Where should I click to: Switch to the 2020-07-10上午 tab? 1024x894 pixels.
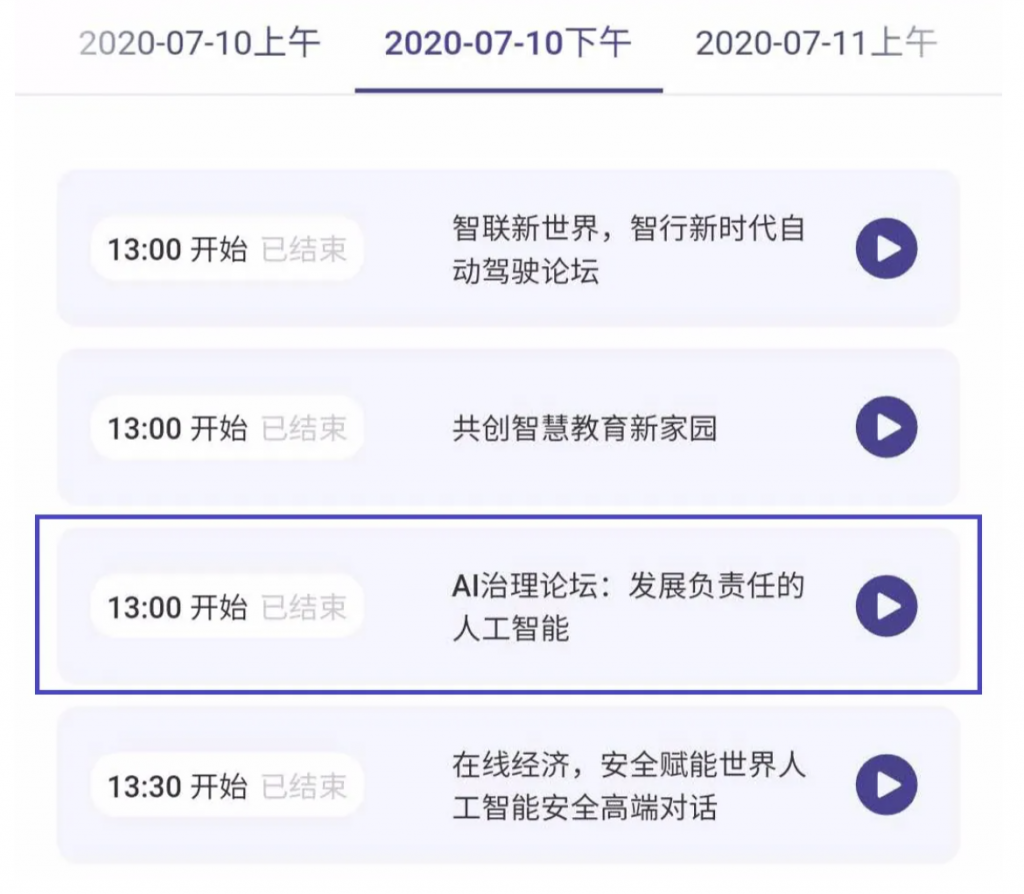coord(199,44)
